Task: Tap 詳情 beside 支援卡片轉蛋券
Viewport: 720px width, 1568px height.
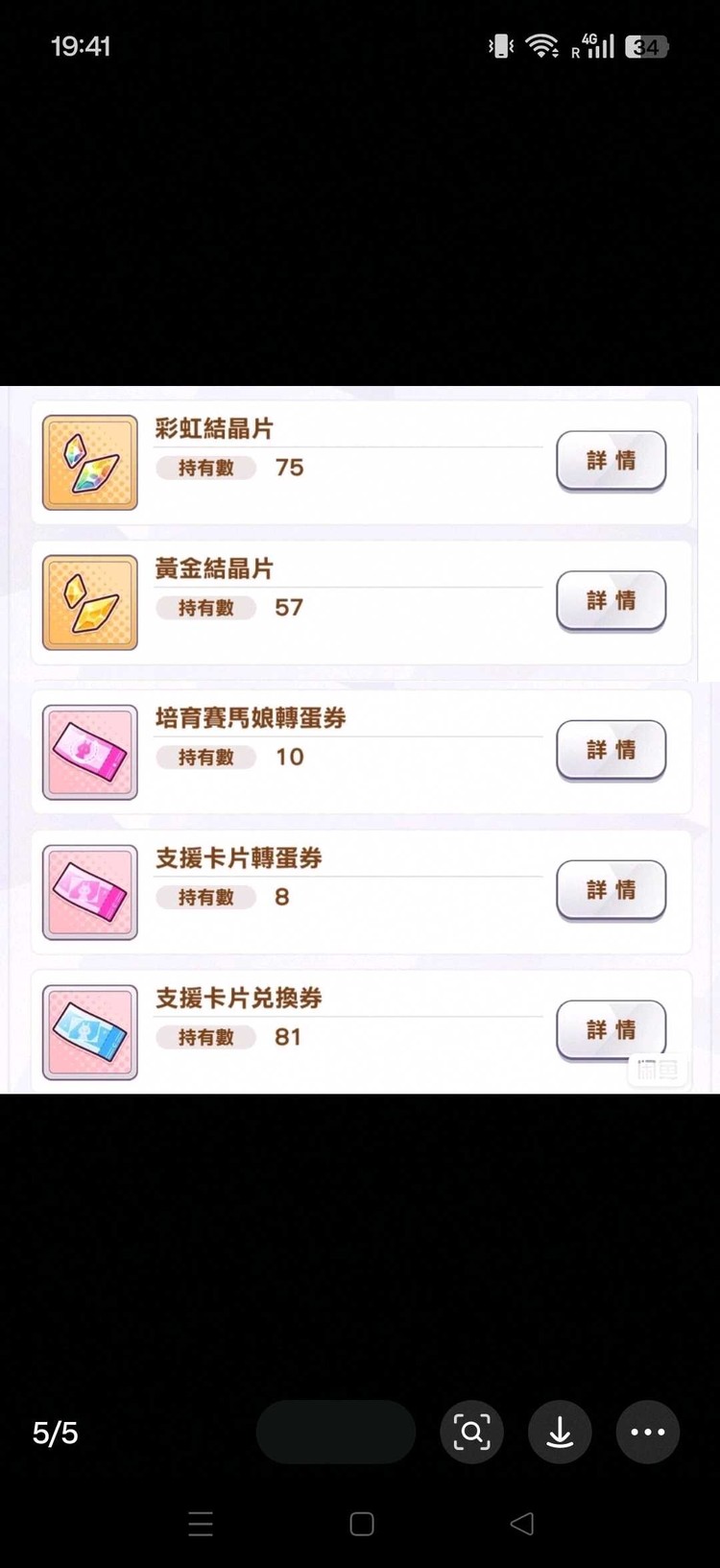Action: point(611,889)
